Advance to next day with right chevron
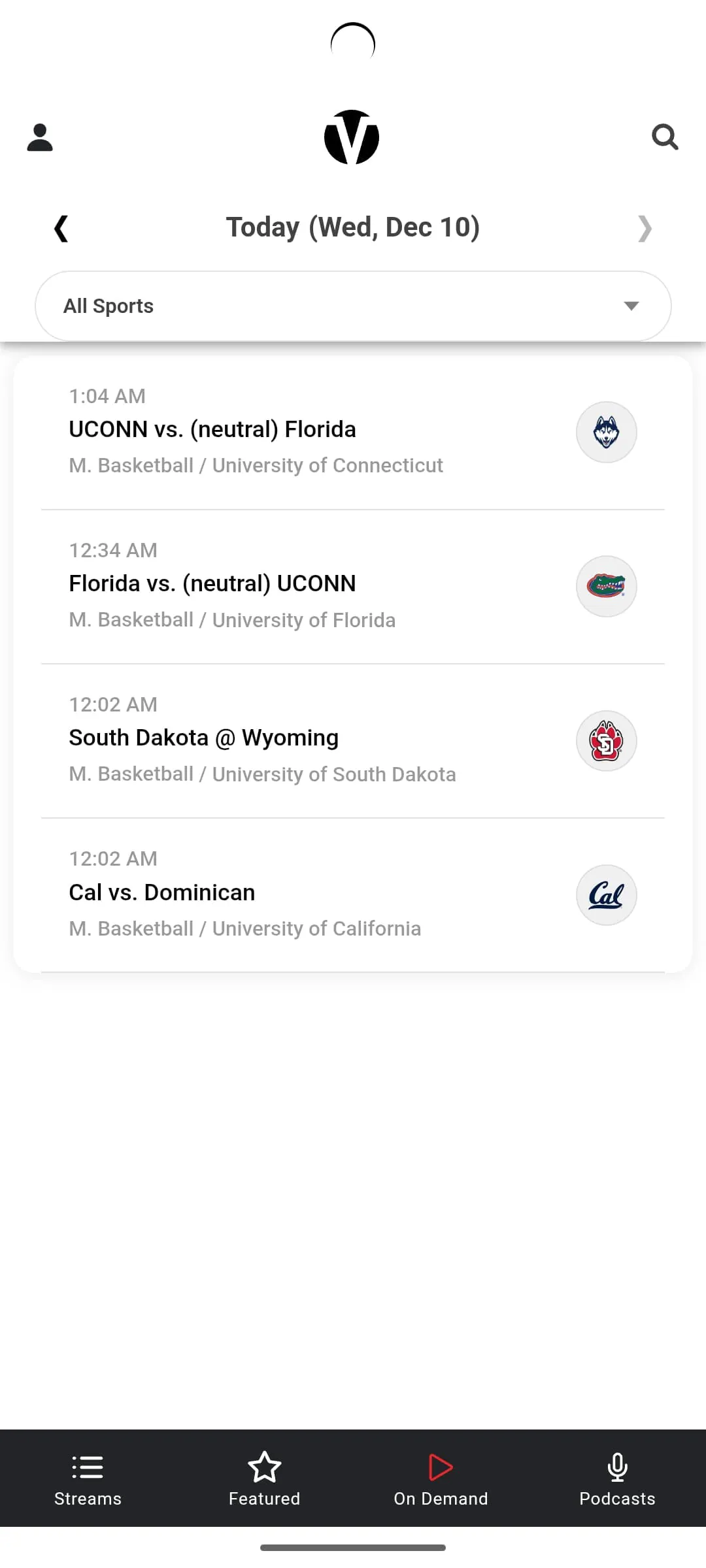This screenshot has height=1568, width=706. [x=645, y=229]
